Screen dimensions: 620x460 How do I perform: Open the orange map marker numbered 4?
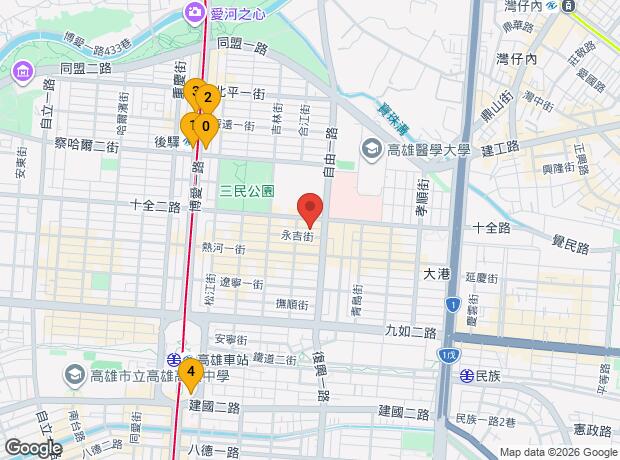tap(190, 375)
